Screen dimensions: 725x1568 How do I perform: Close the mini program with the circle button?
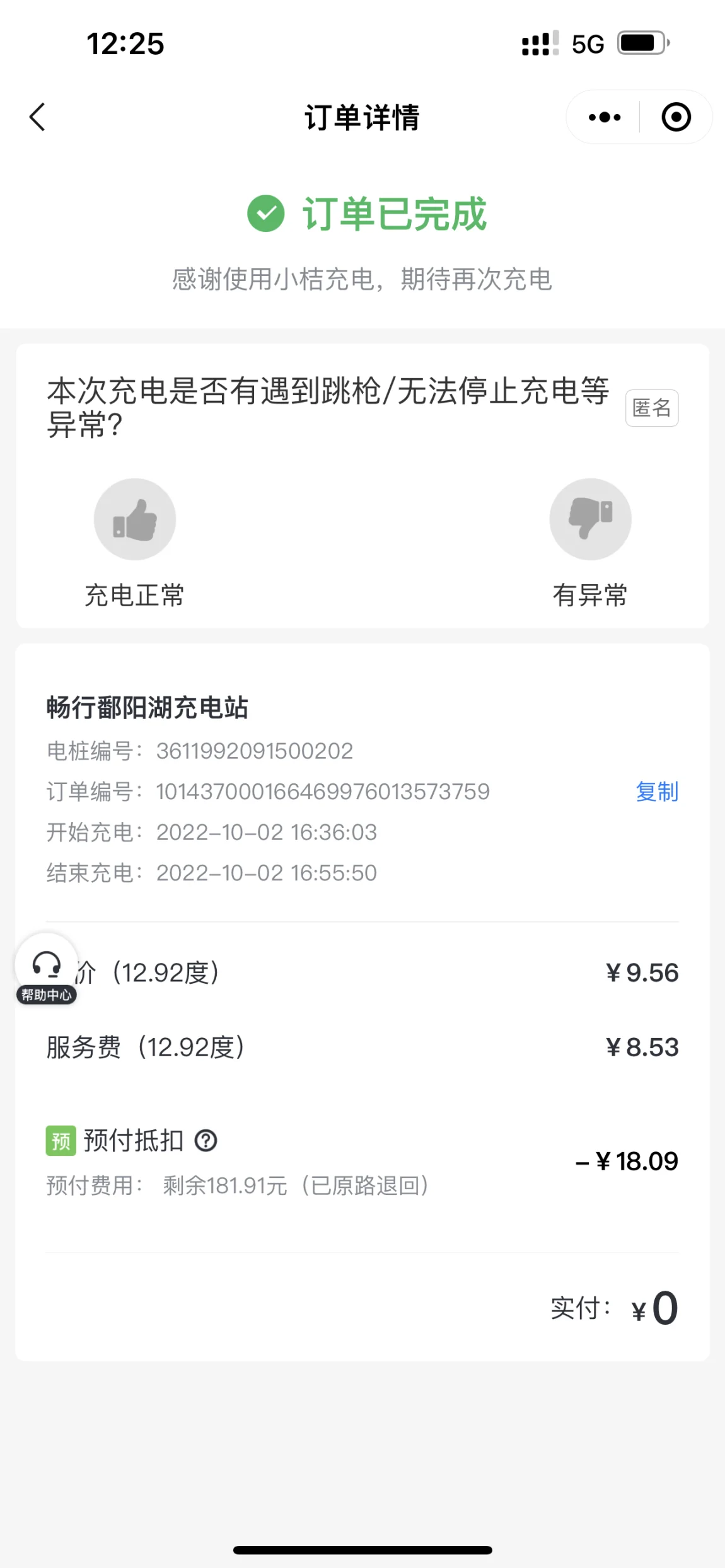coord(676,117)
